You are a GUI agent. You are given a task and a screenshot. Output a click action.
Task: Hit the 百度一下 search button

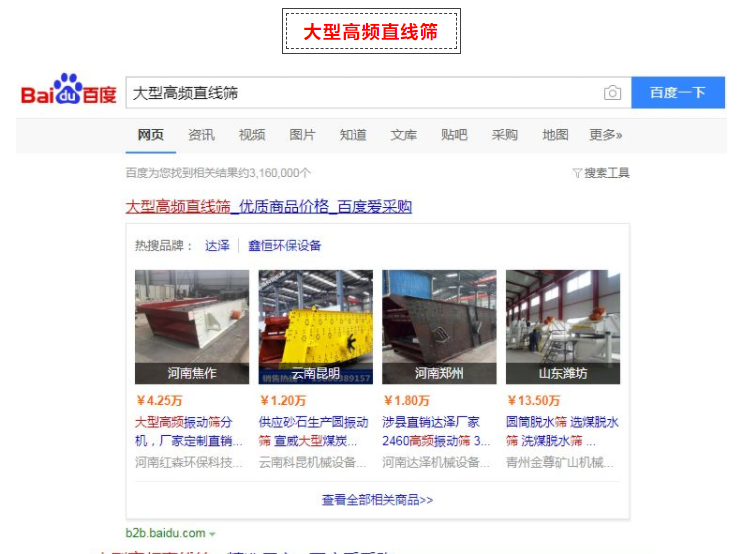[x=677, y=93]
